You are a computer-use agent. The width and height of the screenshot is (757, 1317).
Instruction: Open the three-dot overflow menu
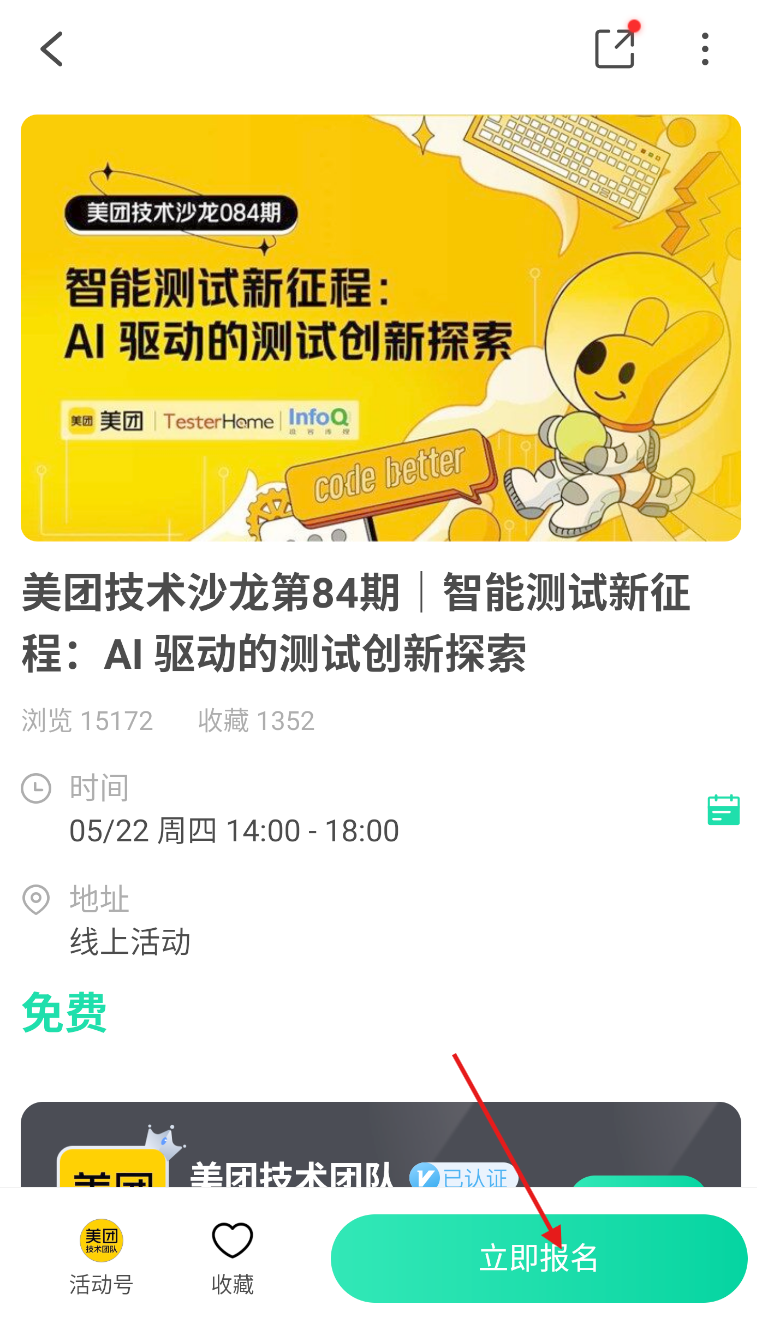[705, 48]
